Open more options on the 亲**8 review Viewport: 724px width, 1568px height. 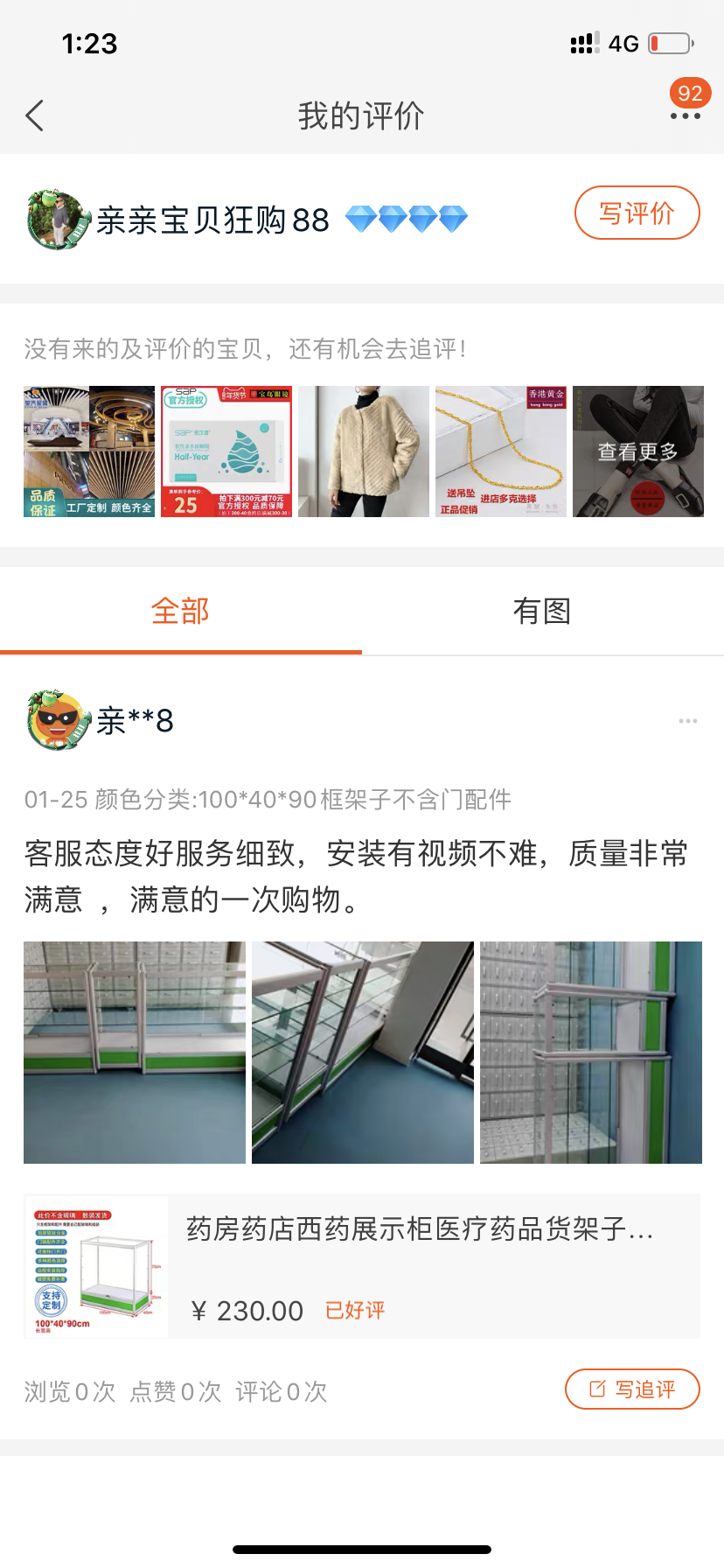(x=687, y=721)
